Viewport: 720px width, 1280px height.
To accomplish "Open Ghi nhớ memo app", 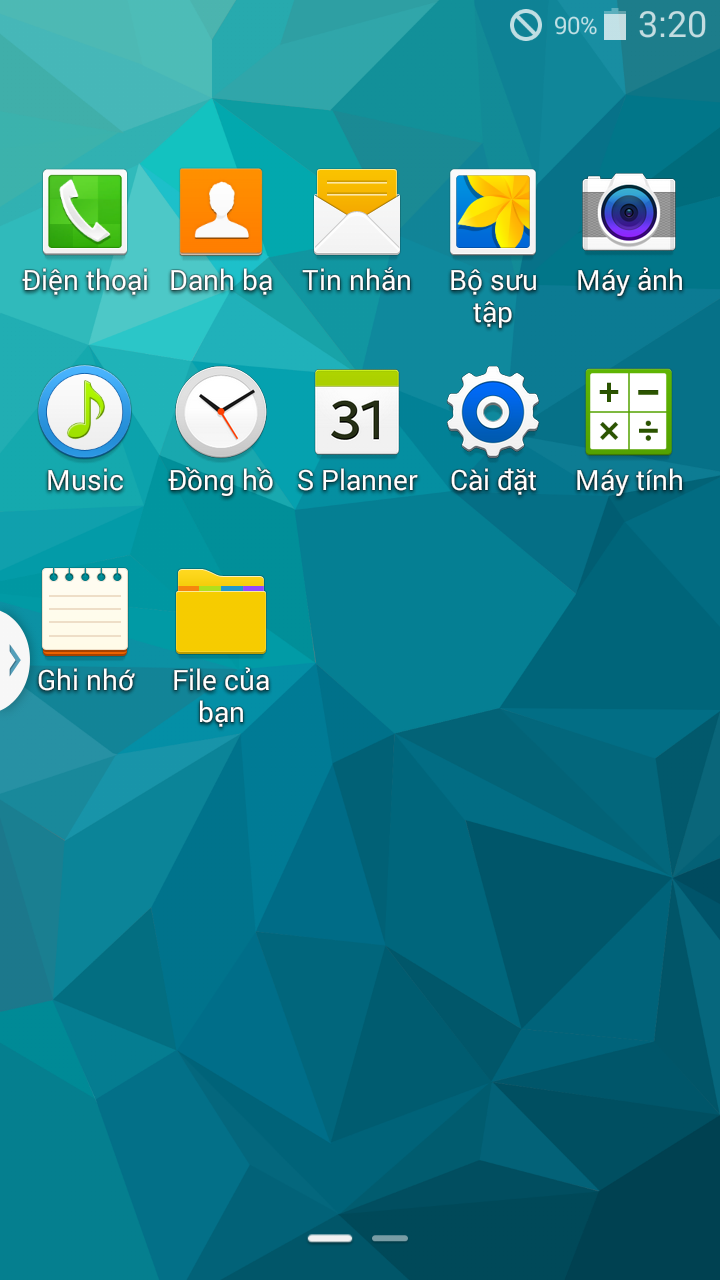I will pyautogui.click(x=85, y=611).
